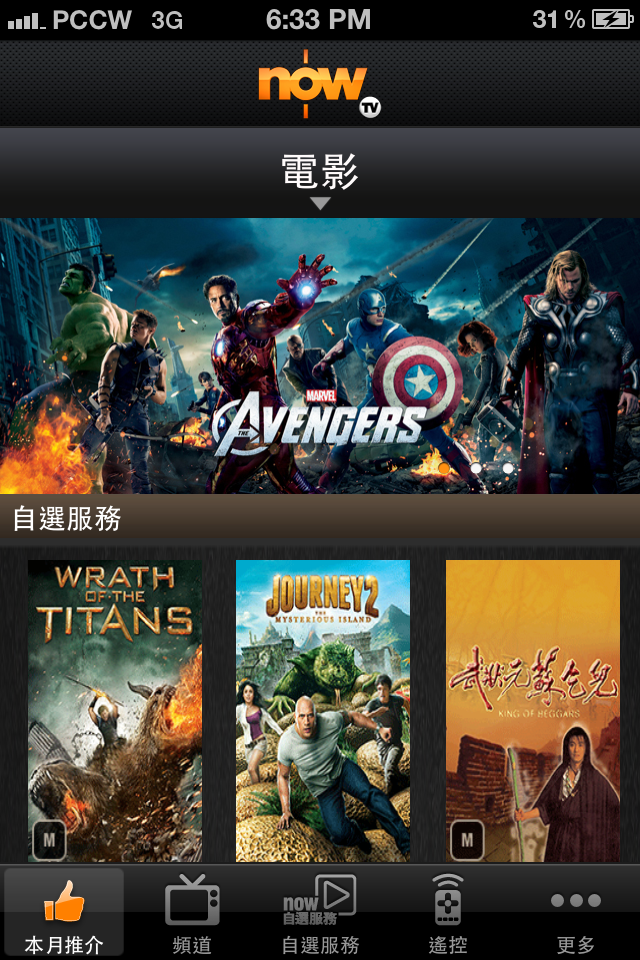This screenshot has width=640, height=960.
Task: Open the Wrath of the Titans poster
Action: click(x=115, y=710)
